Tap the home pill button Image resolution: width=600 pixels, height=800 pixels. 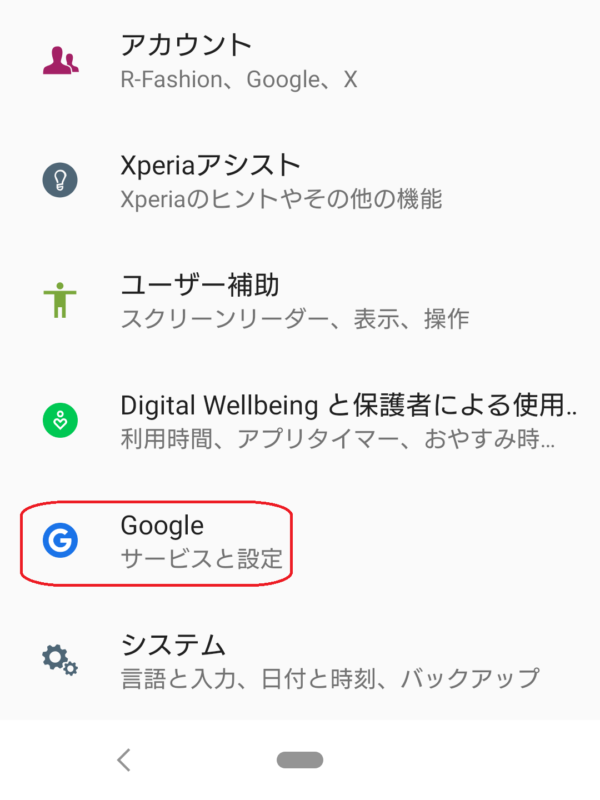(x=300, y=760)
